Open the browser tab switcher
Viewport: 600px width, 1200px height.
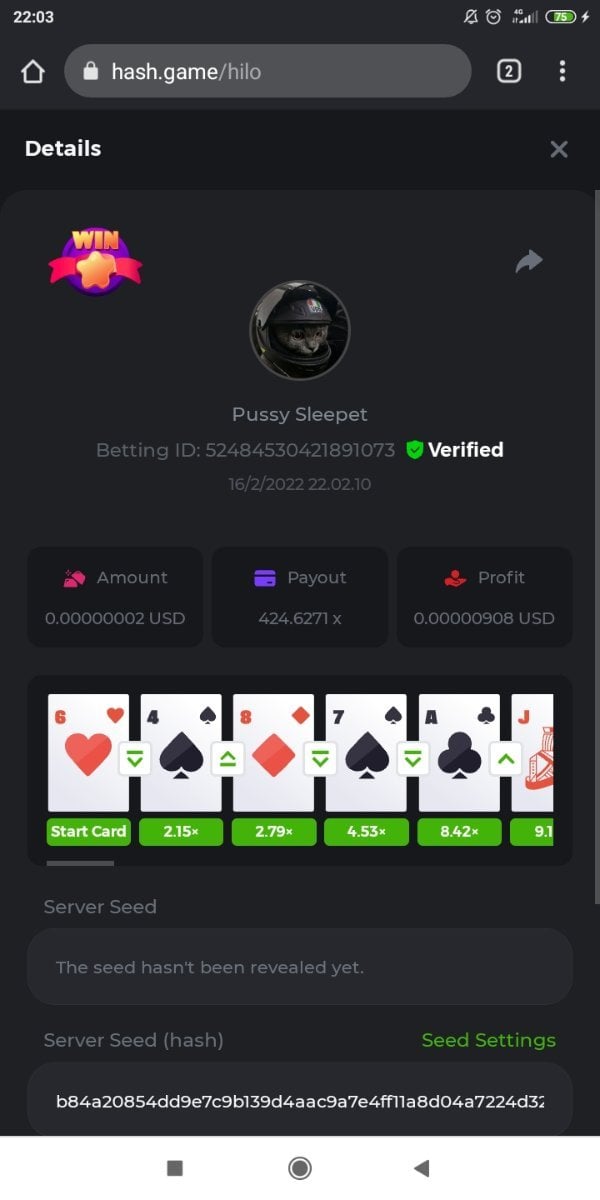509,71
